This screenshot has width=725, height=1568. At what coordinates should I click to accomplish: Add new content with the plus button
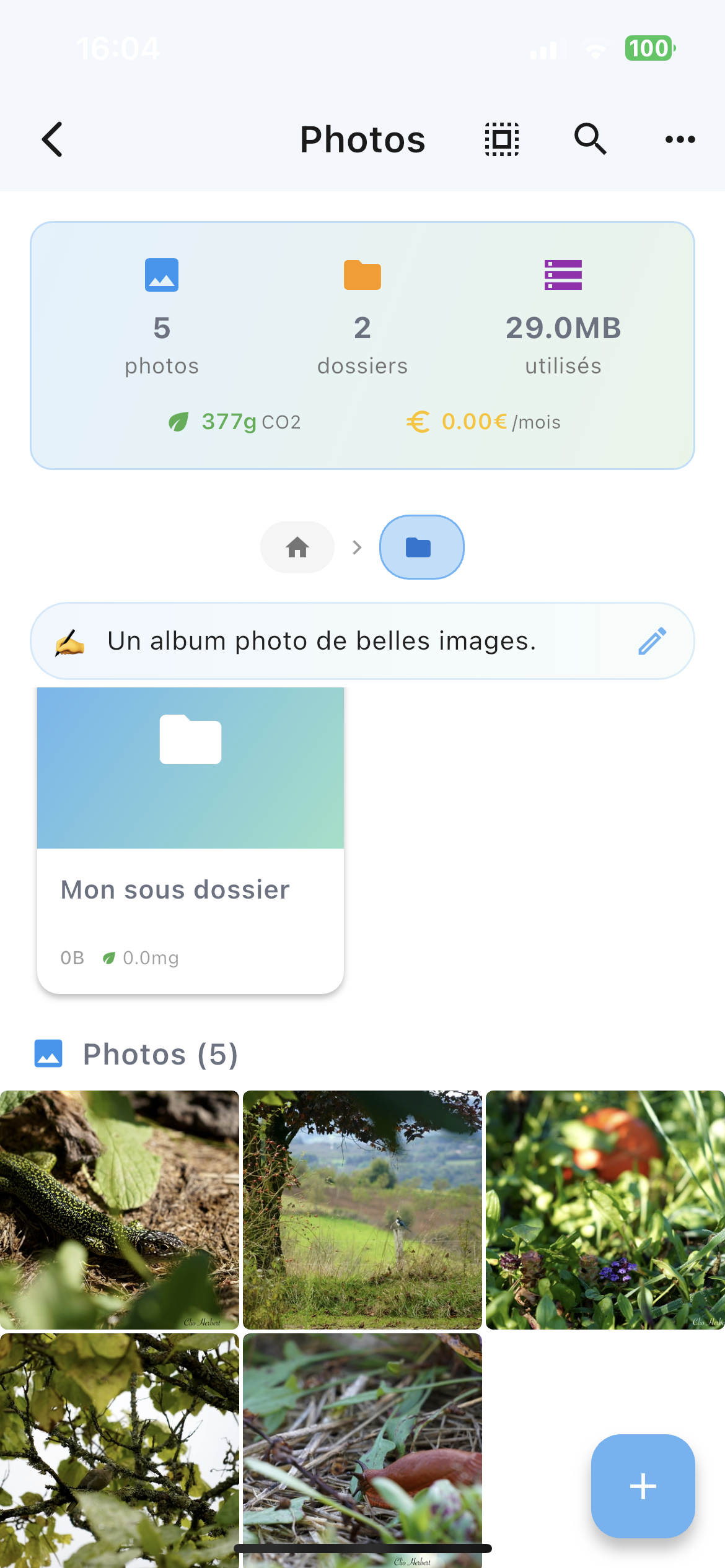pos(643,1486)
